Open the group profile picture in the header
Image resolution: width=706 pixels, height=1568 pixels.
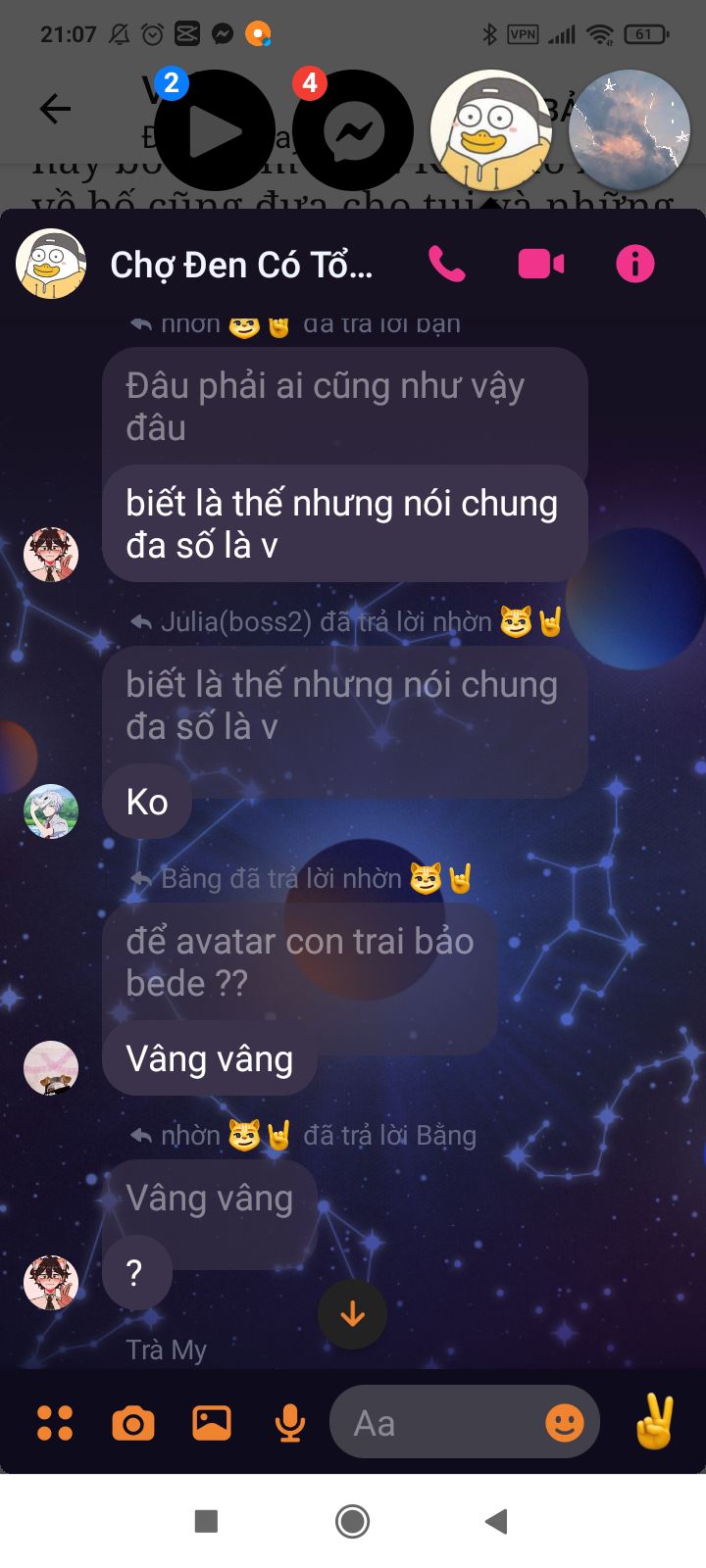[51, 264]
